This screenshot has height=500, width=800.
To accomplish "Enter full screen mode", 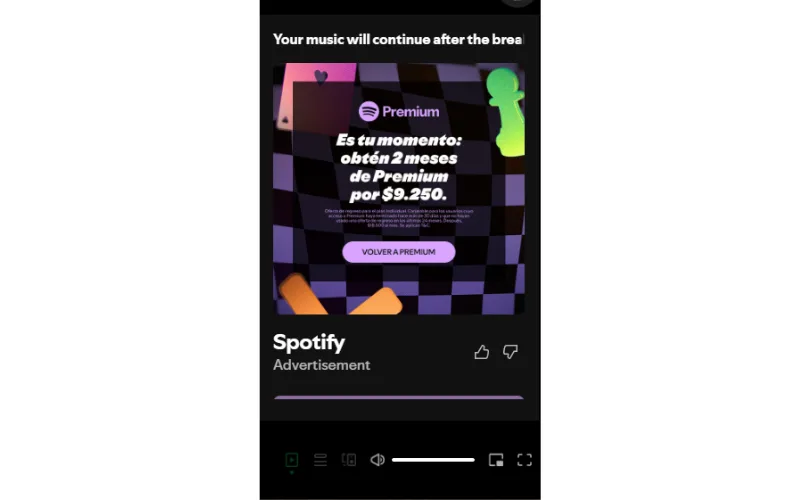I will pos(524,460).
